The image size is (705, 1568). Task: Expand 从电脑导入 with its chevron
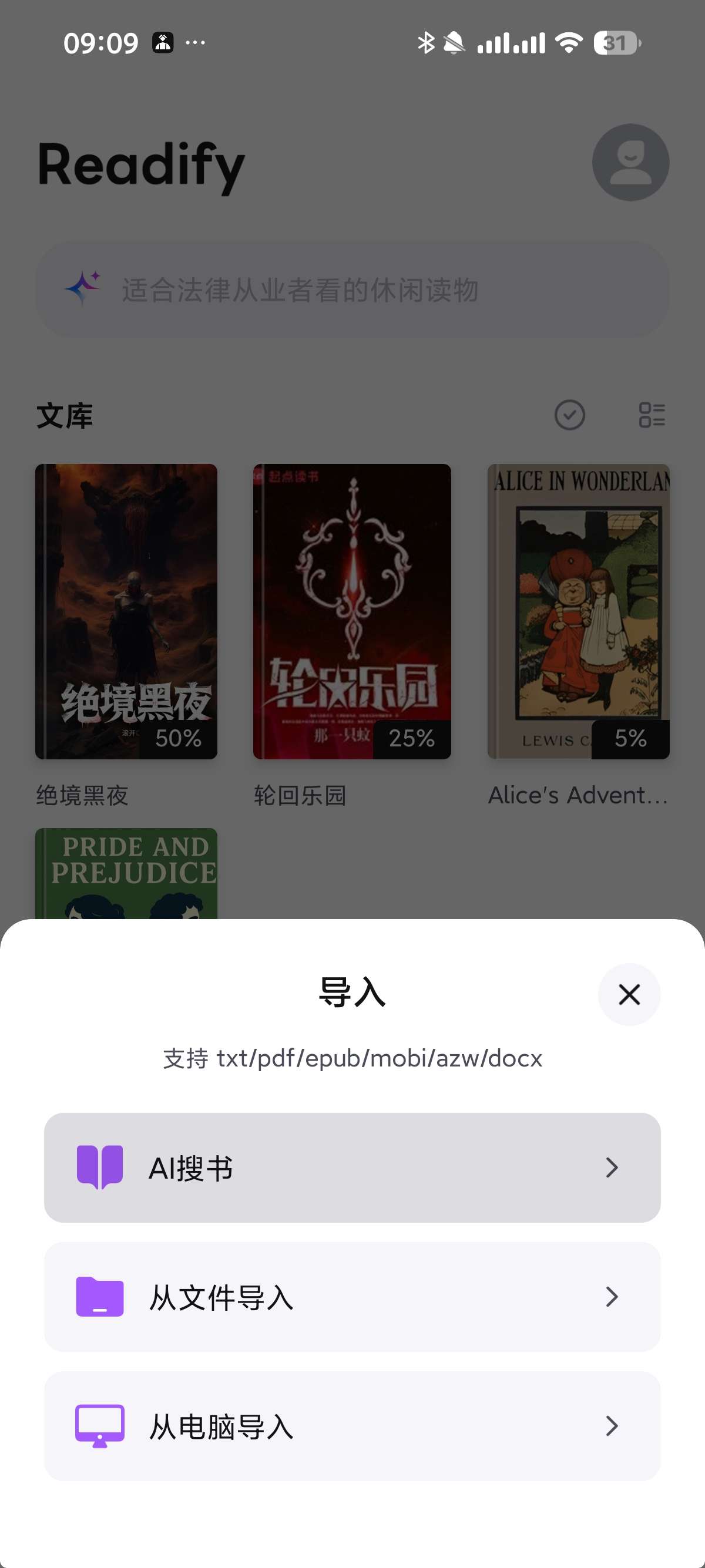[612, 1427]
